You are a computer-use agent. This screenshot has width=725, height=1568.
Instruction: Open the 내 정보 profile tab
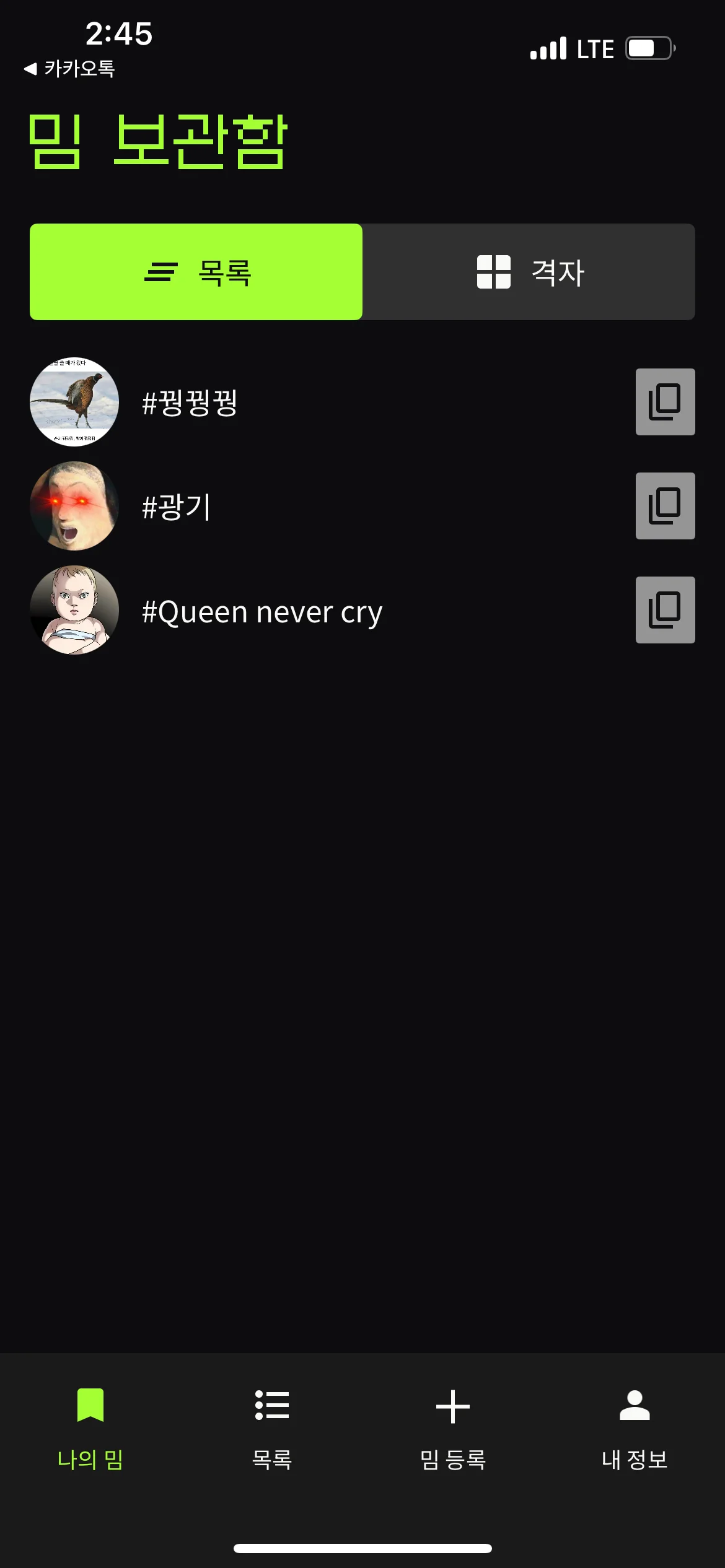pyautogui.click(x=634, y=1429)
